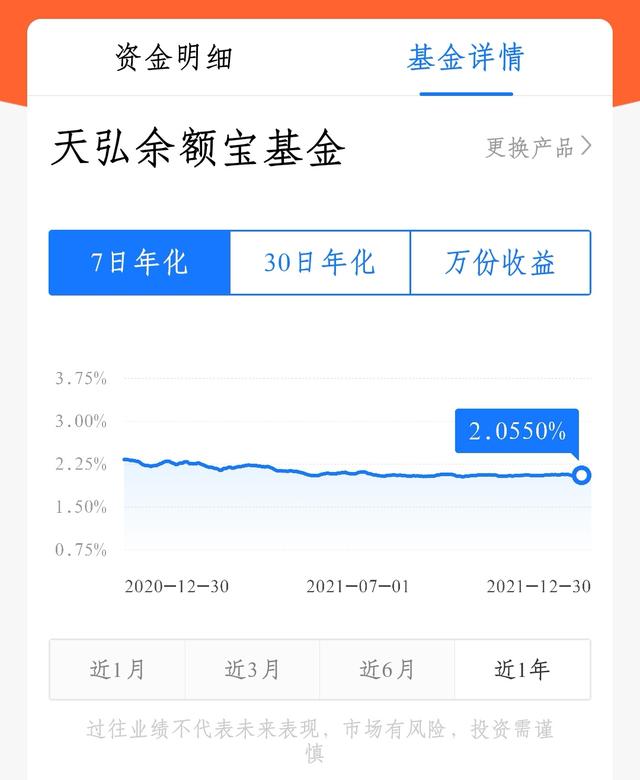Screen dimensions: 640x780
Task: Set time range to 近1月
Action: click(x=117, y=670)
